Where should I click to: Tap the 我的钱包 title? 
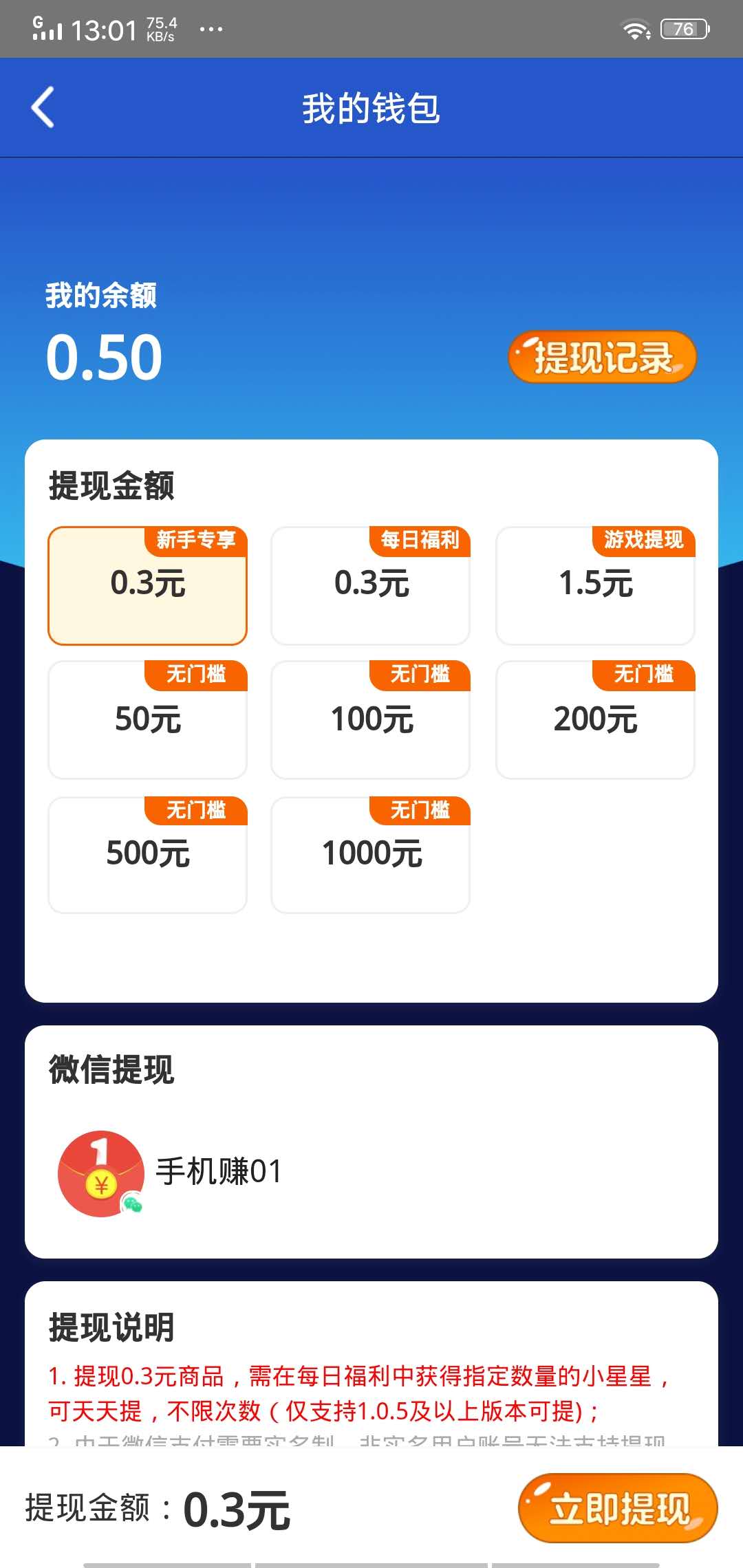(371, 109)
